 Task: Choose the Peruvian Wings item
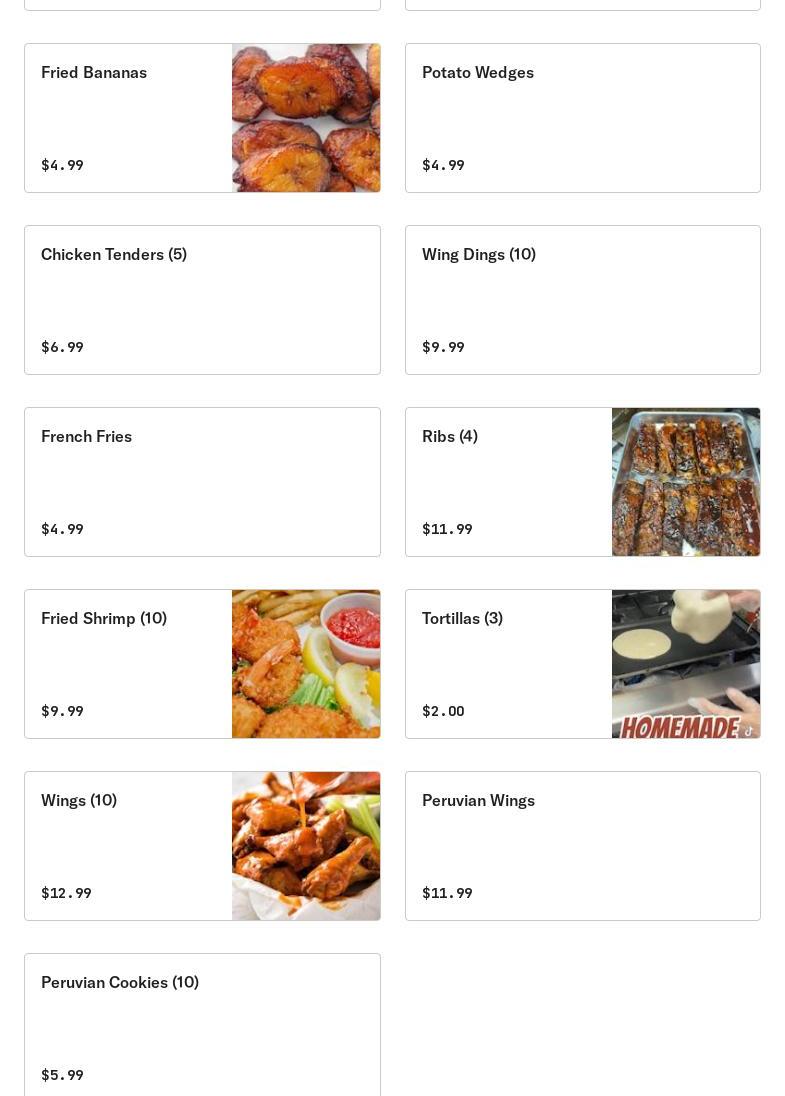582,846
